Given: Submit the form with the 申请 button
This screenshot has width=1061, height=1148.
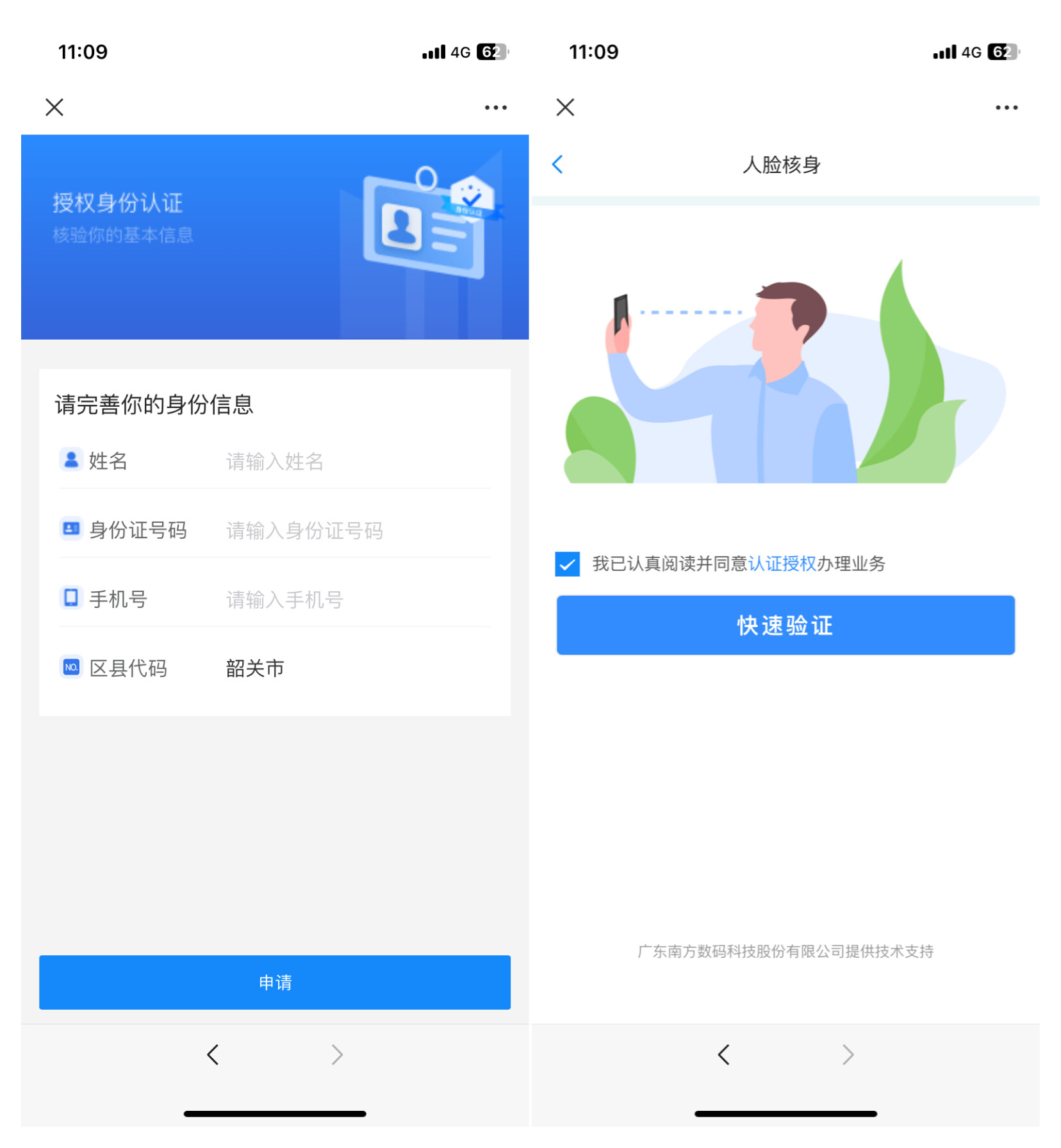Looking at the screenshot, I should click(274, 982).
